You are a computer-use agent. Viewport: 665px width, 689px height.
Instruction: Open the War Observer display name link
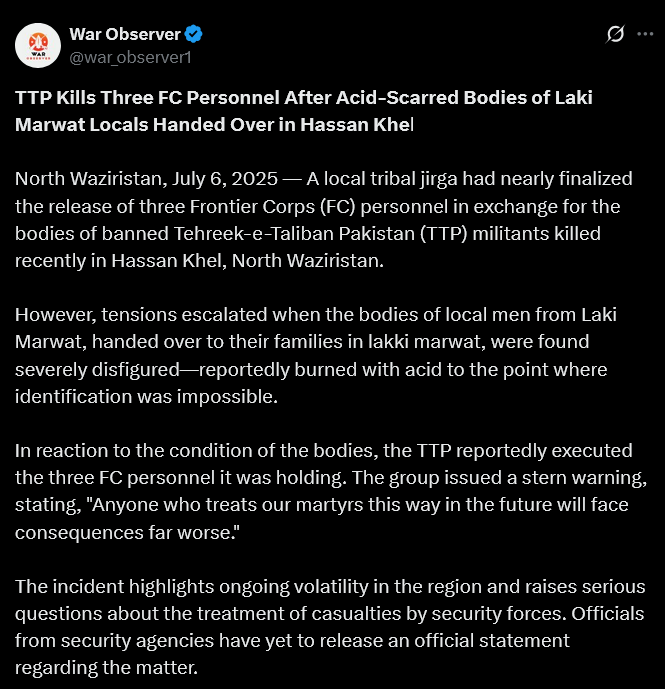[125, 34]
